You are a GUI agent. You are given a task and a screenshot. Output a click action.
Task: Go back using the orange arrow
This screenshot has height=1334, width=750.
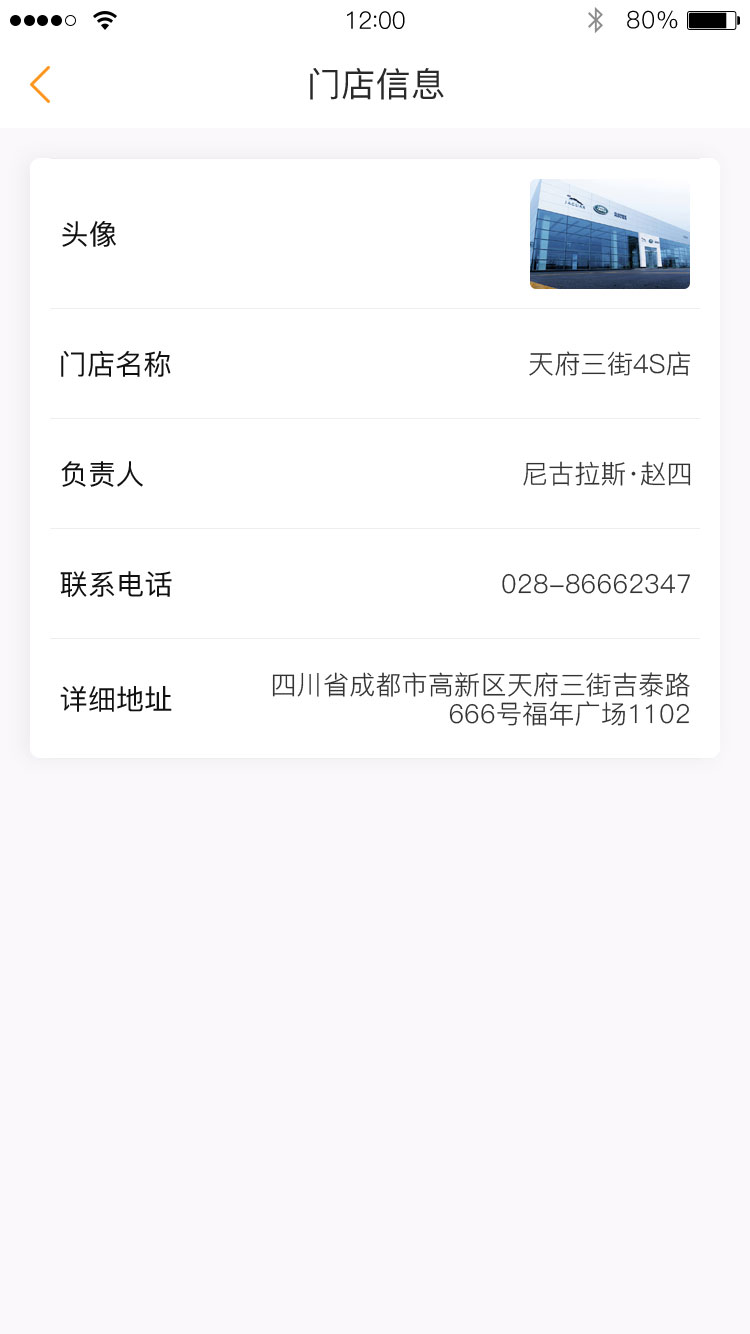(x=40, y=85)
